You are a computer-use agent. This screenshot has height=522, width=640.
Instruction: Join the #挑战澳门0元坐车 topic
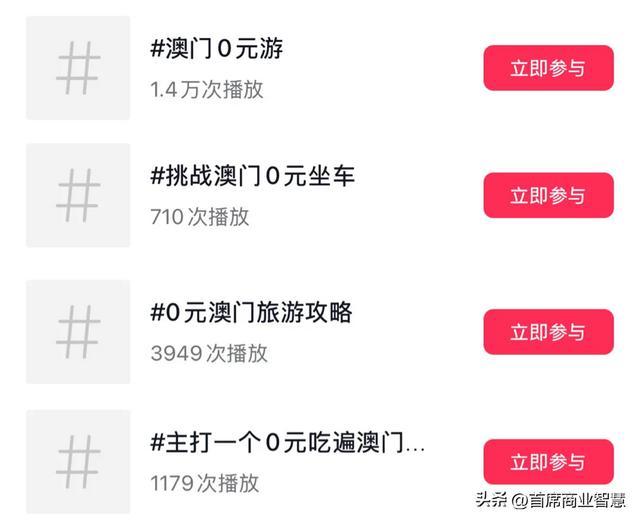[x=547, y=195]
